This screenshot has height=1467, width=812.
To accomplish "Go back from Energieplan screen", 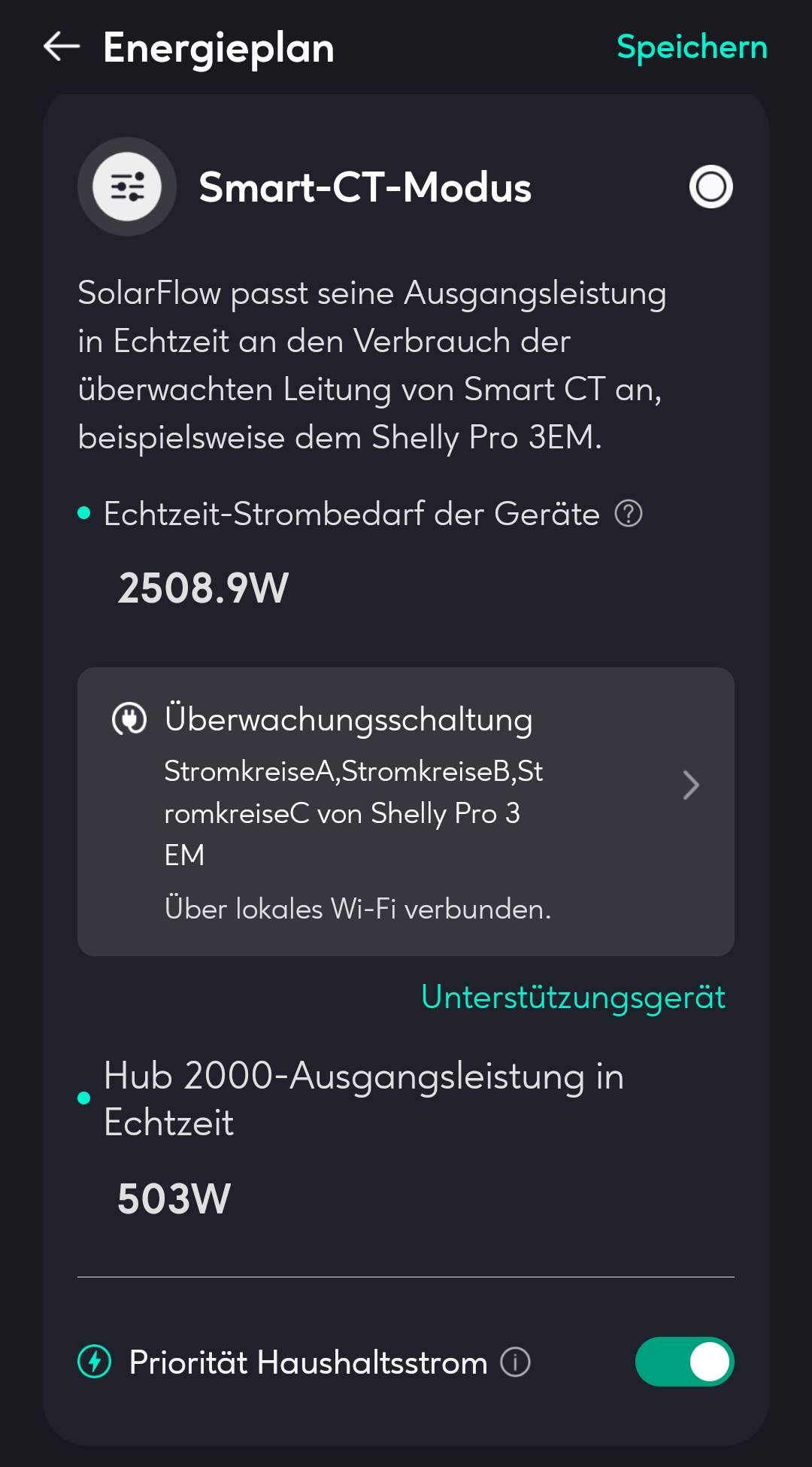I will (62, 47).
